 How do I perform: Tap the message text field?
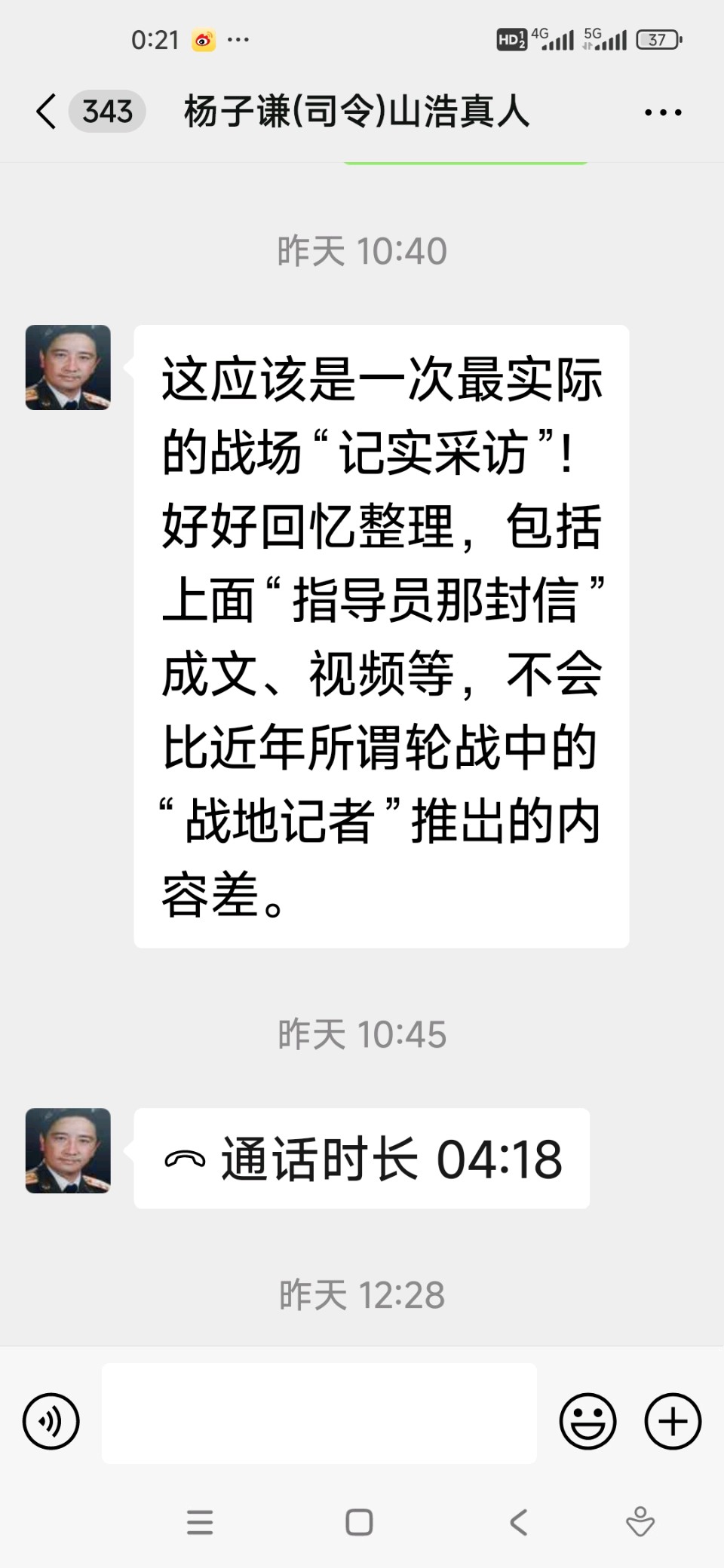click(x=319, y=1413)
